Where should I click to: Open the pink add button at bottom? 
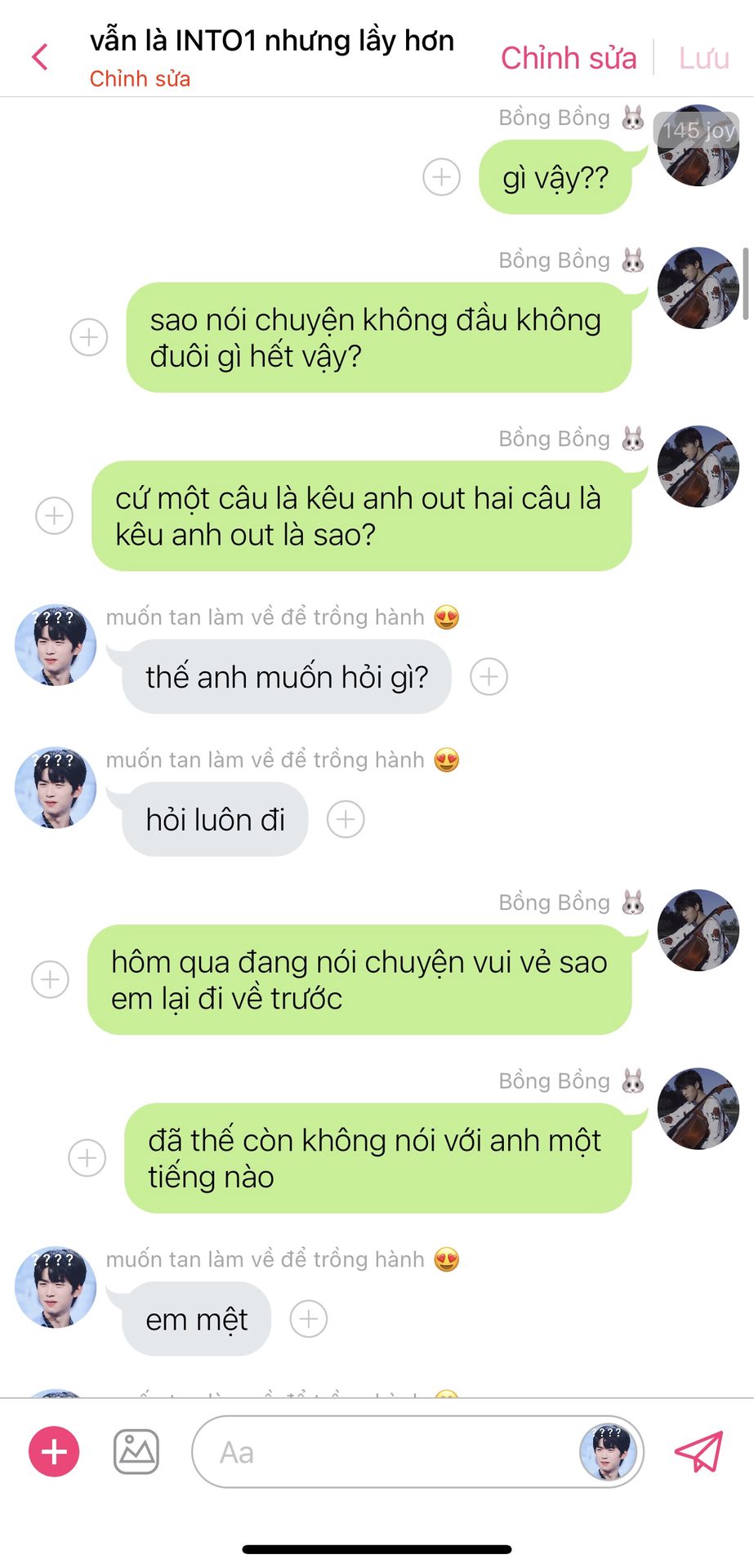coord(54,1452)
